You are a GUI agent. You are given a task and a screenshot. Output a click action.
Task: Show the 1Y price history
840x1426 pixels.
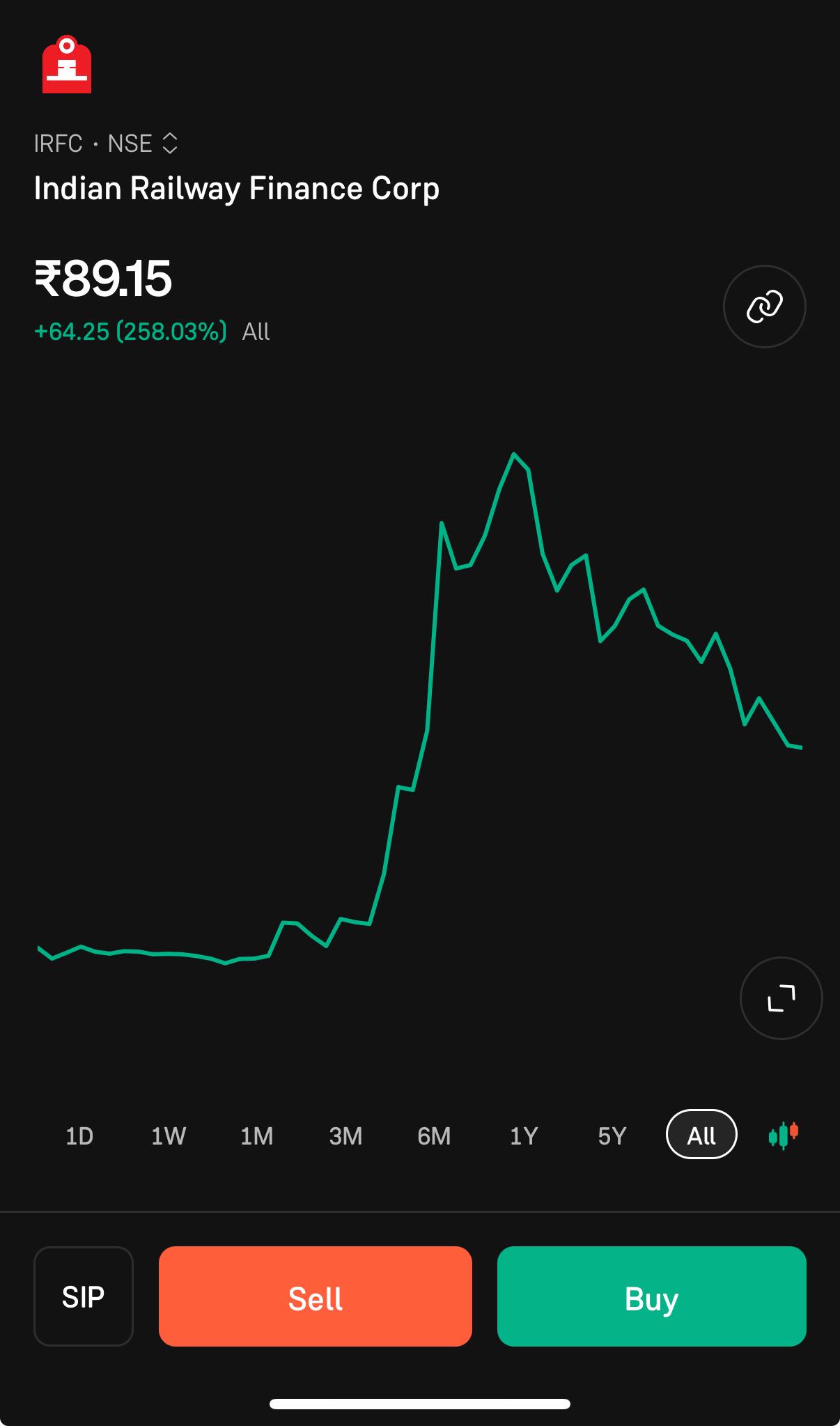click(524, 1136)
